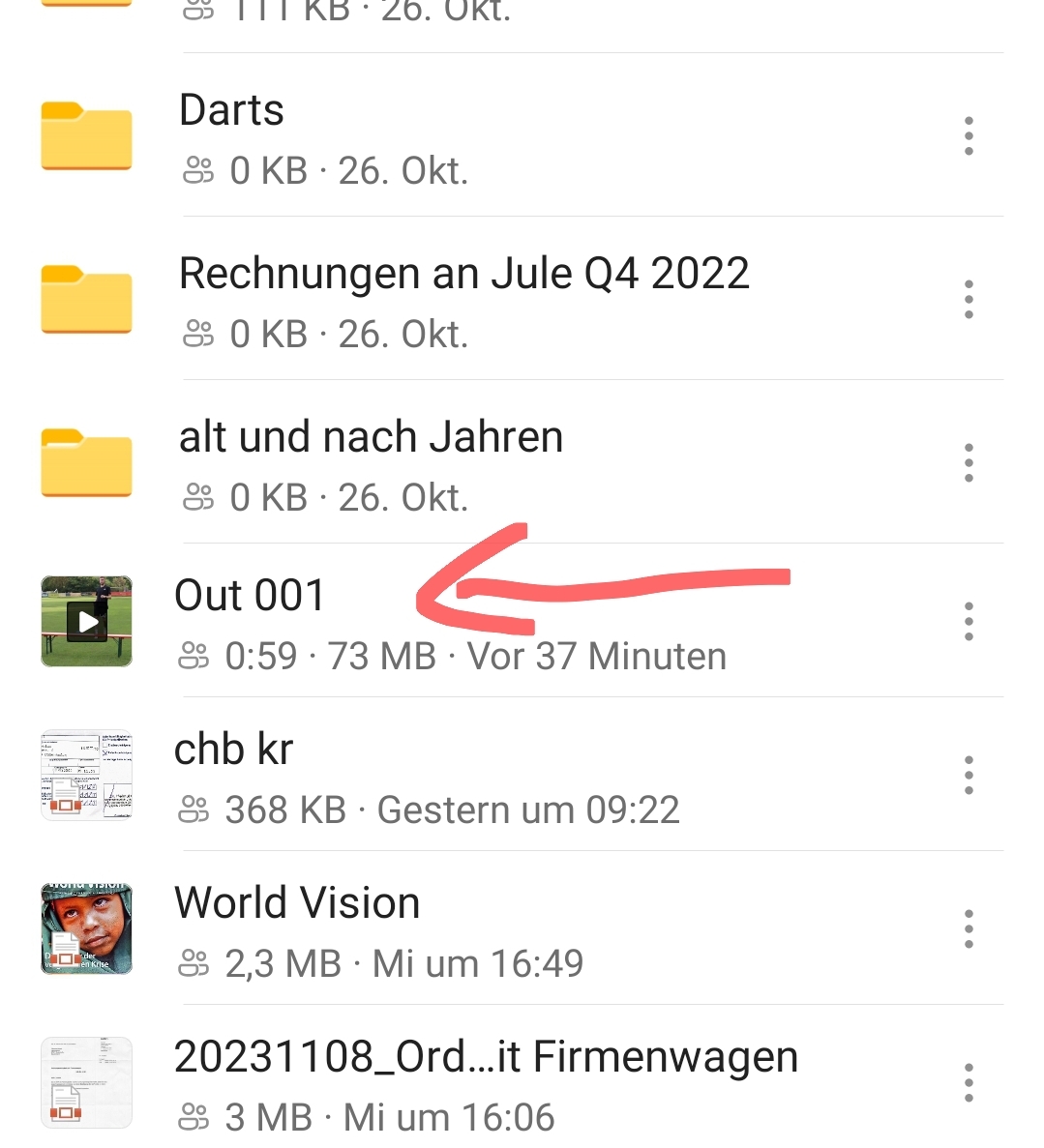The height and width of the screenshot is (1148, 1044).
Task: Open the 20231108_Ord...it Firmenwagen file
Action: coord(486,1058)
